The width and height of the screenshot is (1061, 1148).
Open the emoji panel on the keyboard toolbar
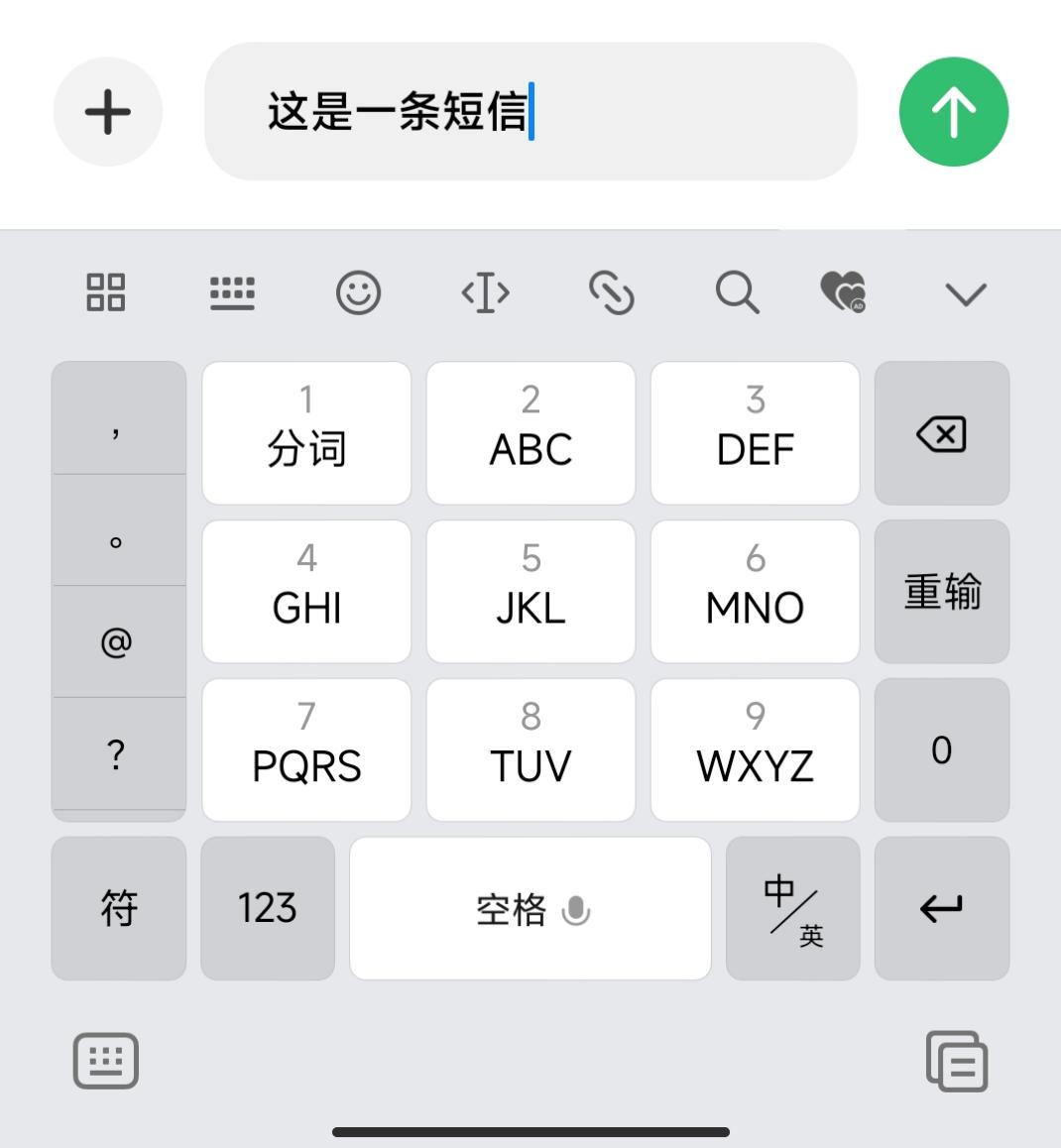[x=359, y=293]
